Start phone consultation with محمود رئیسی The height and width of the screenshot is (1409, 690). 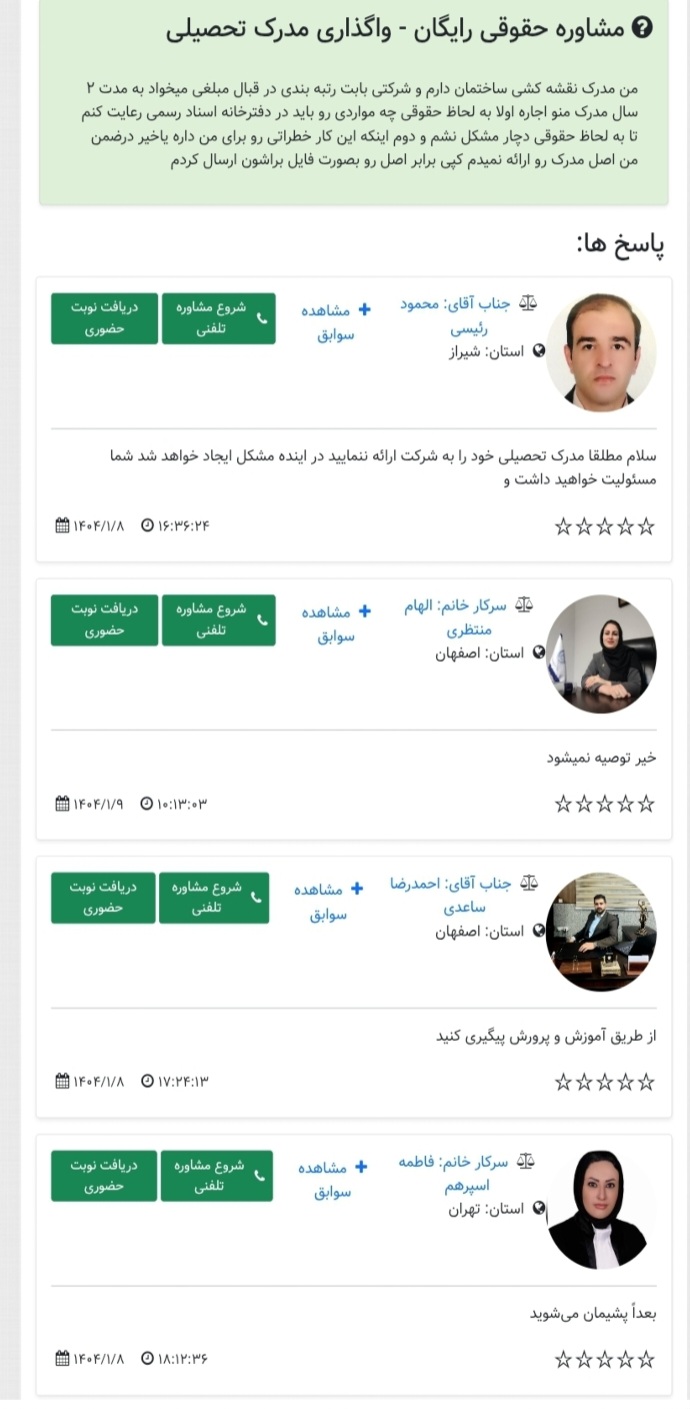[218, 318]
